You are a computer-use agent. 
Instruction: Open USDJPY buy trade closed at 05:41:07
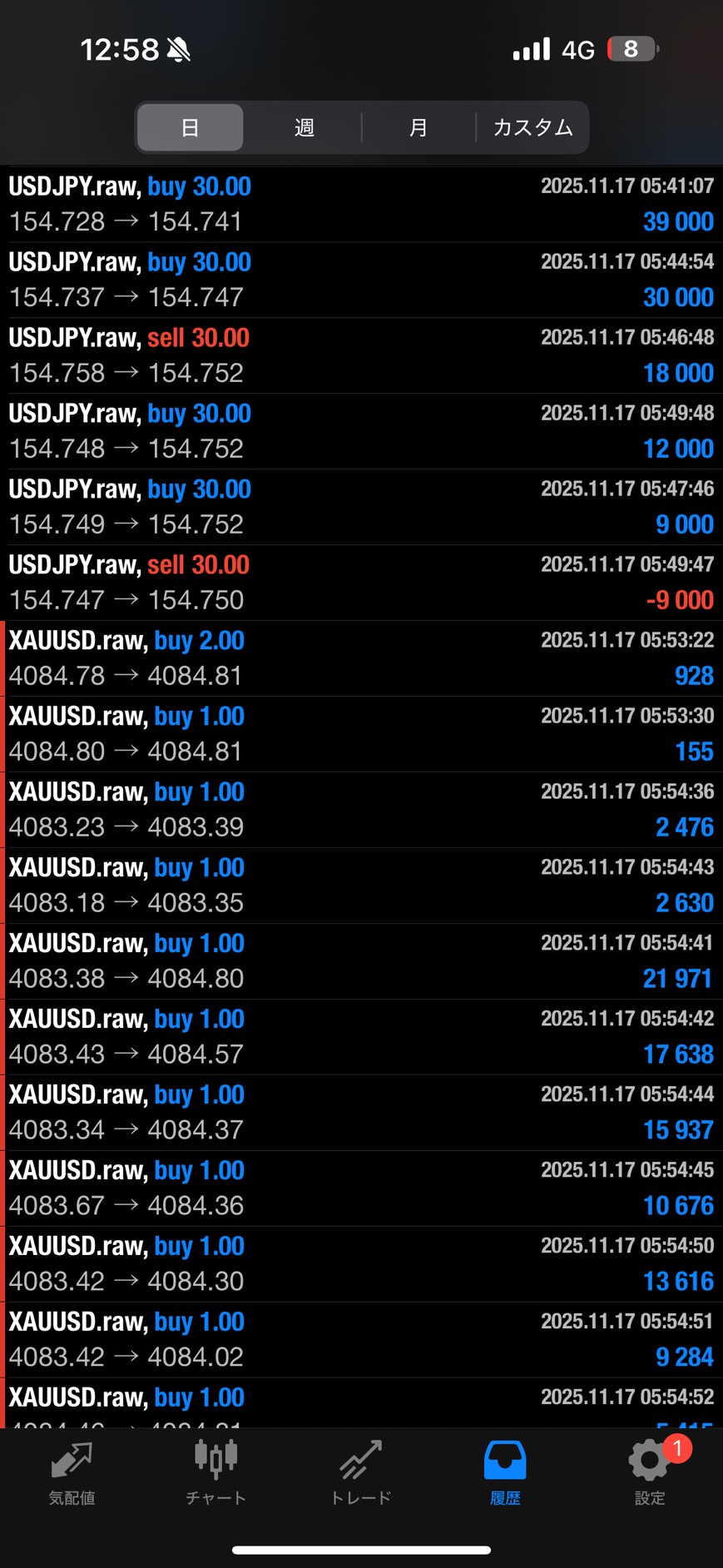pyautogui.click(x=361, y=204)
